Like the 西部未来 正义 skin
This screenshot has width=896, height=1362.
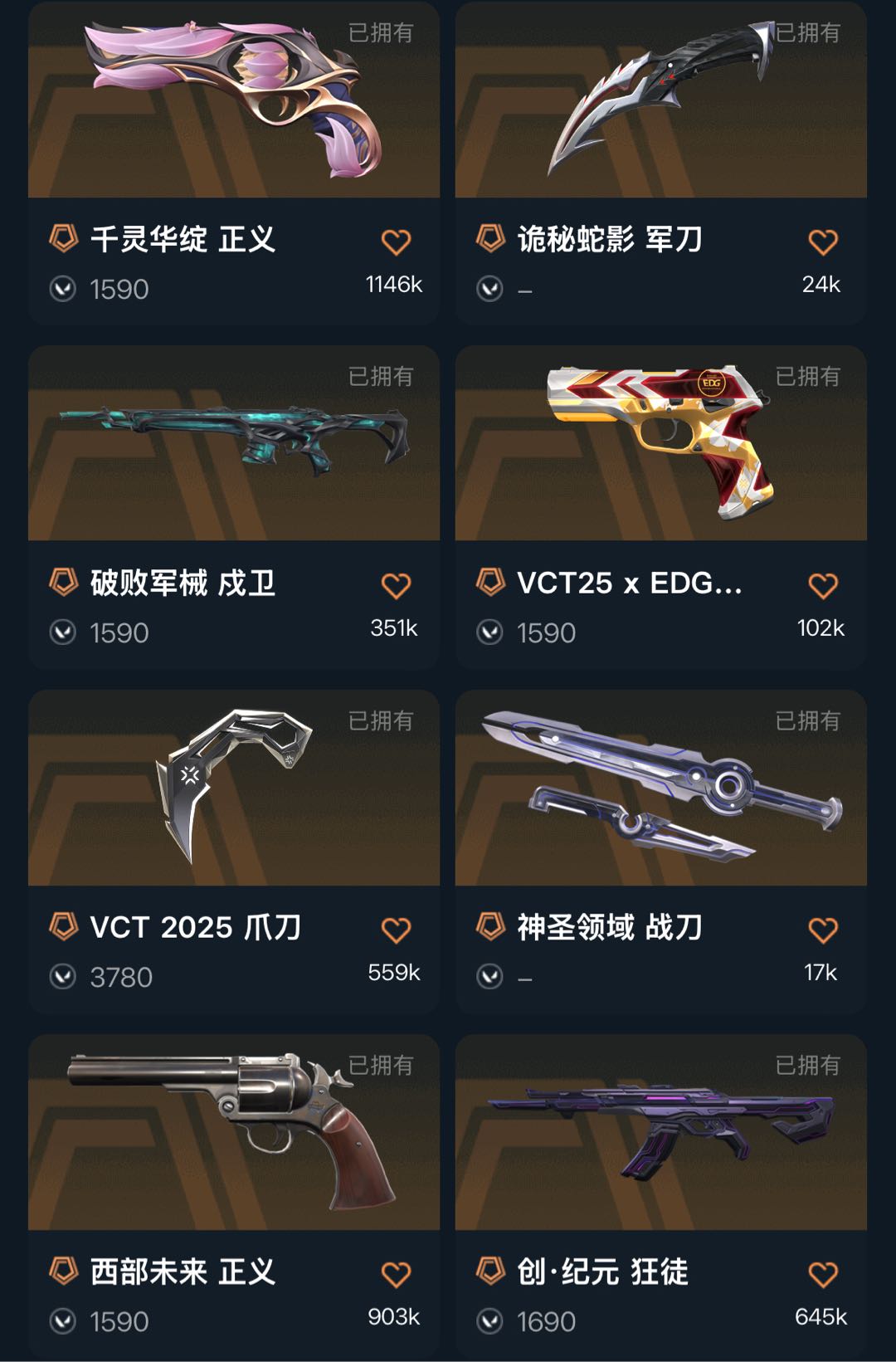(396, 1274)
